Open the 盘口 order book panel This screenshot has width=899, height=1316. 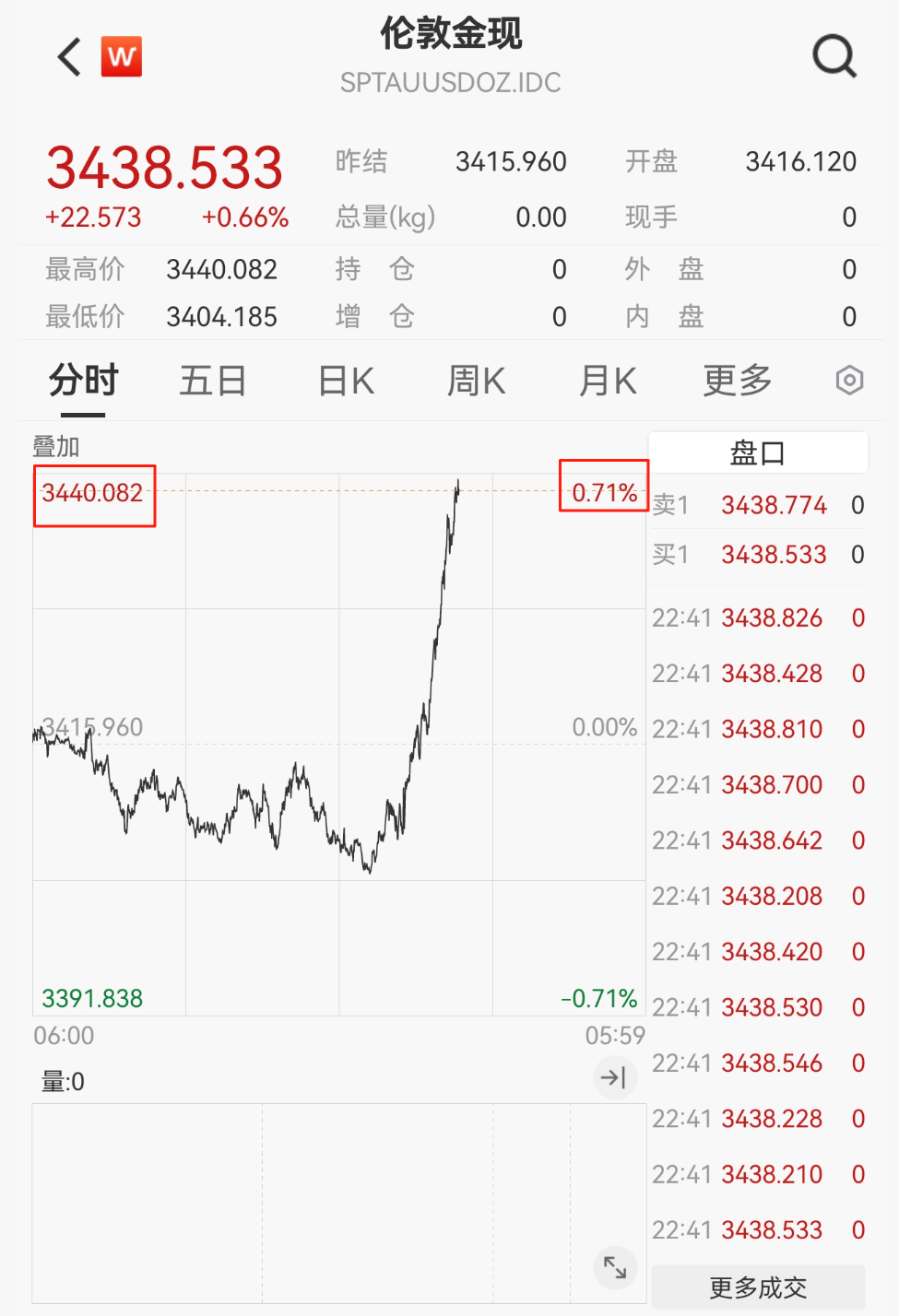tap(758, 452)
